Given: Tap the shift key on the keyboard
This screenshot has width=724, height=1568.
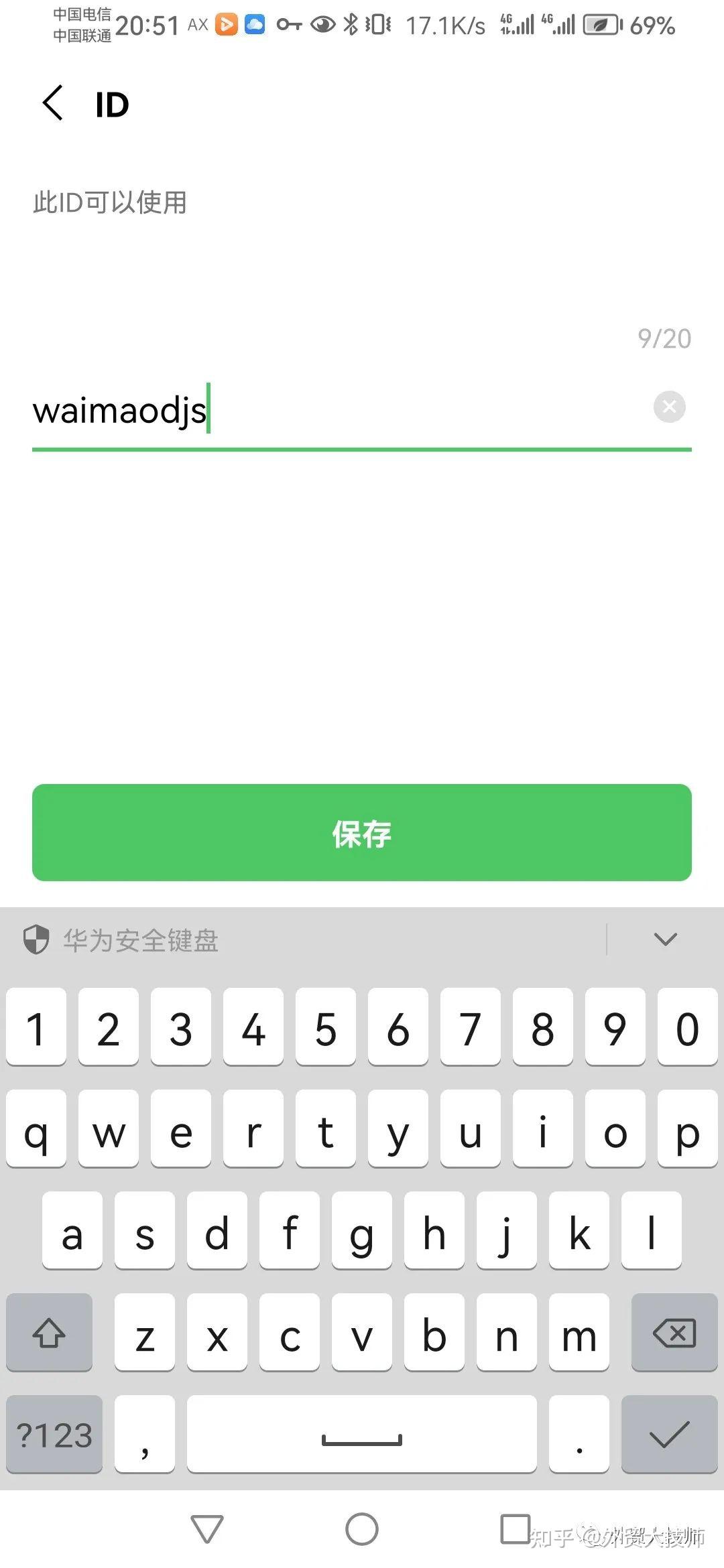Looking at the screenshot, I should click(x=49, y=1332).
